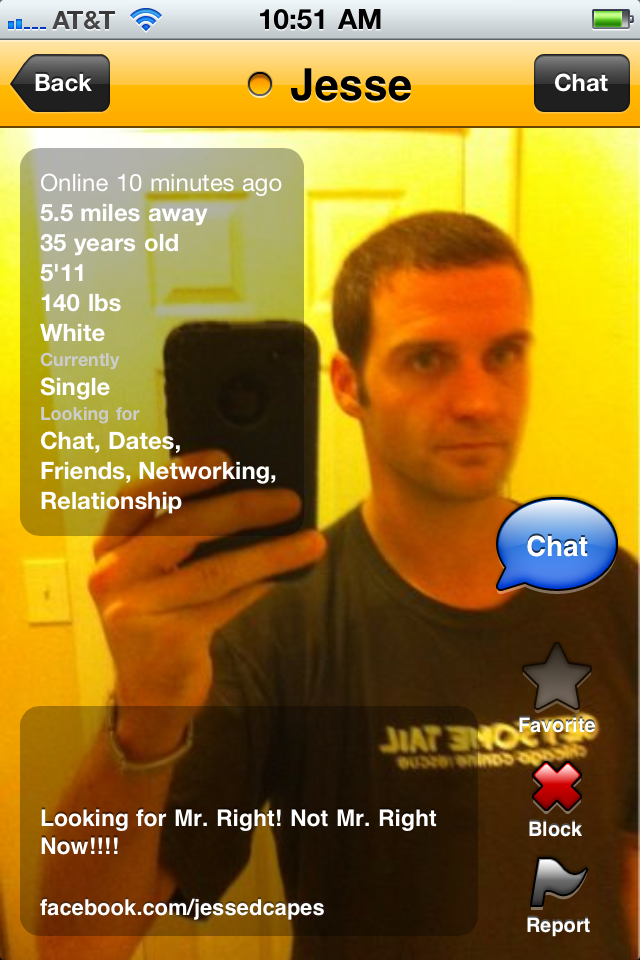Mark this profile as Favorite
640x960 pixels.
(557, 690)
